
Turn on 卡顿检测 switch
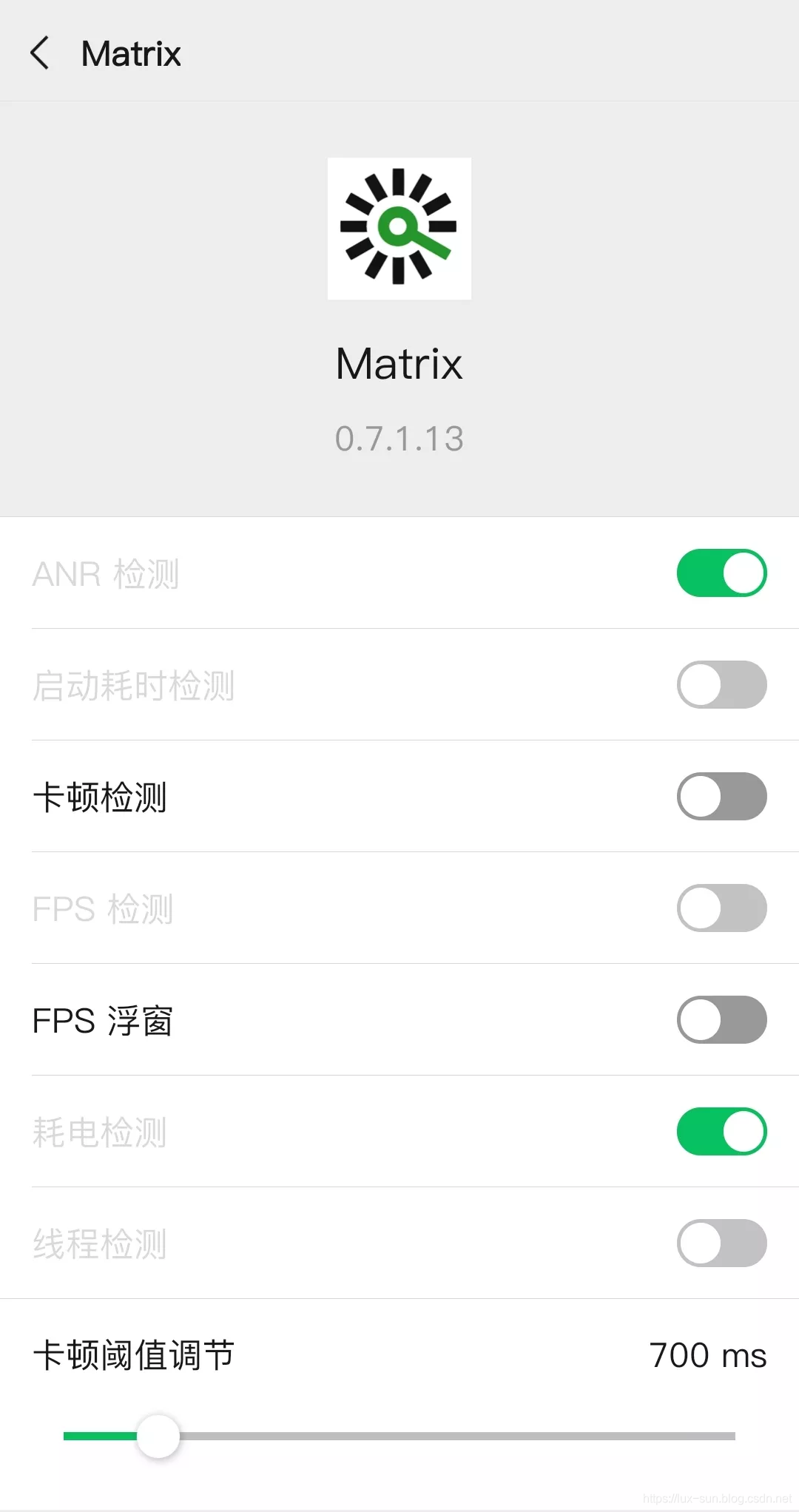click(721, 797)
